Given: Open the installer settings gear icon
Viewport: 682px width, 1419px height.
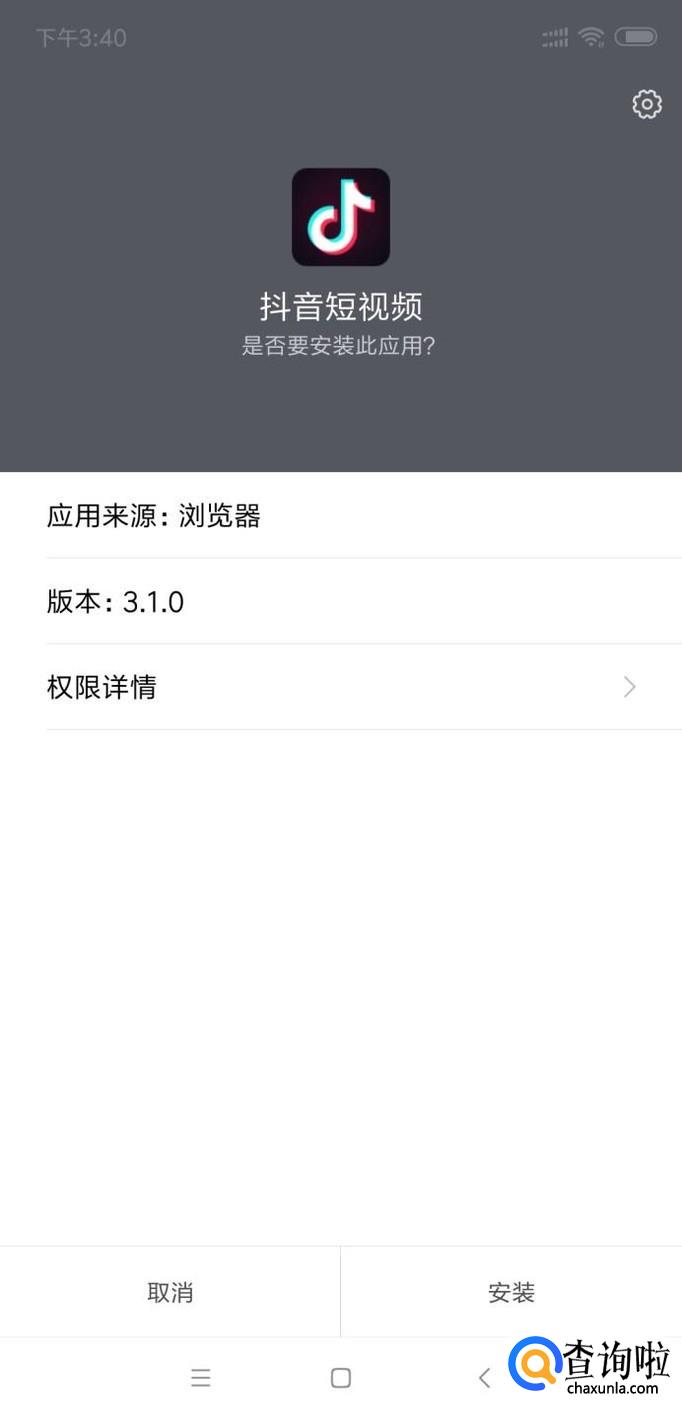Looking at the screenshot, I should pyautogui.click(x=647, y=104).
